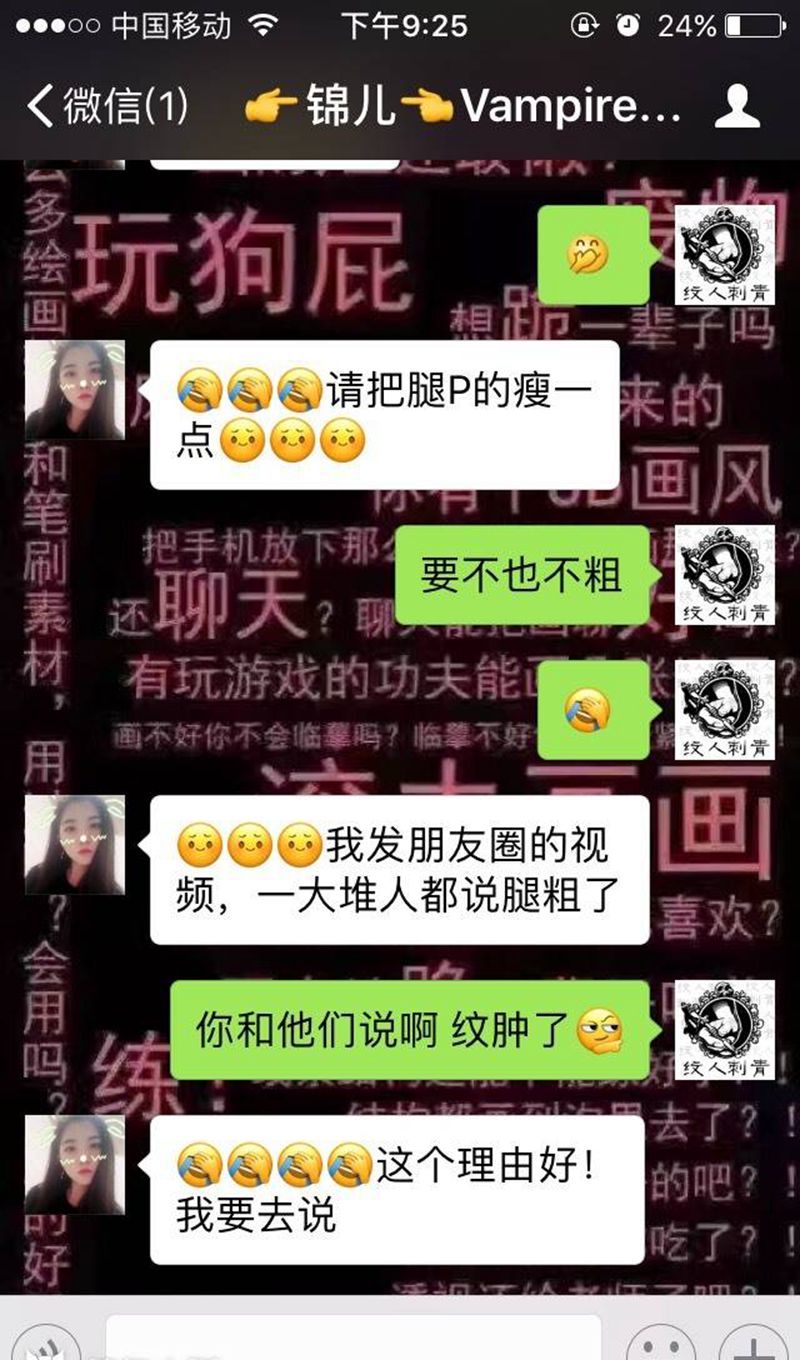The height and width of the screenshot is (1360, 800).
Task: Tap the 纹人刺青 avatar beside '你和他们说啊 纹肿了'
Action: click(x=725, y=1030)
